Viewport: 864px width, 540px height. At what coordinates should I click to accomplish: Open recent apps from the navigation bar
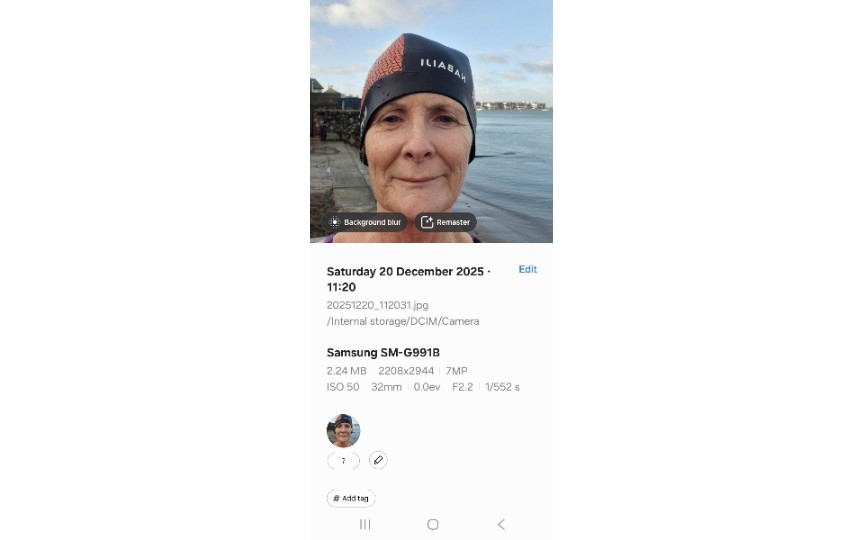tap(365, 524)
